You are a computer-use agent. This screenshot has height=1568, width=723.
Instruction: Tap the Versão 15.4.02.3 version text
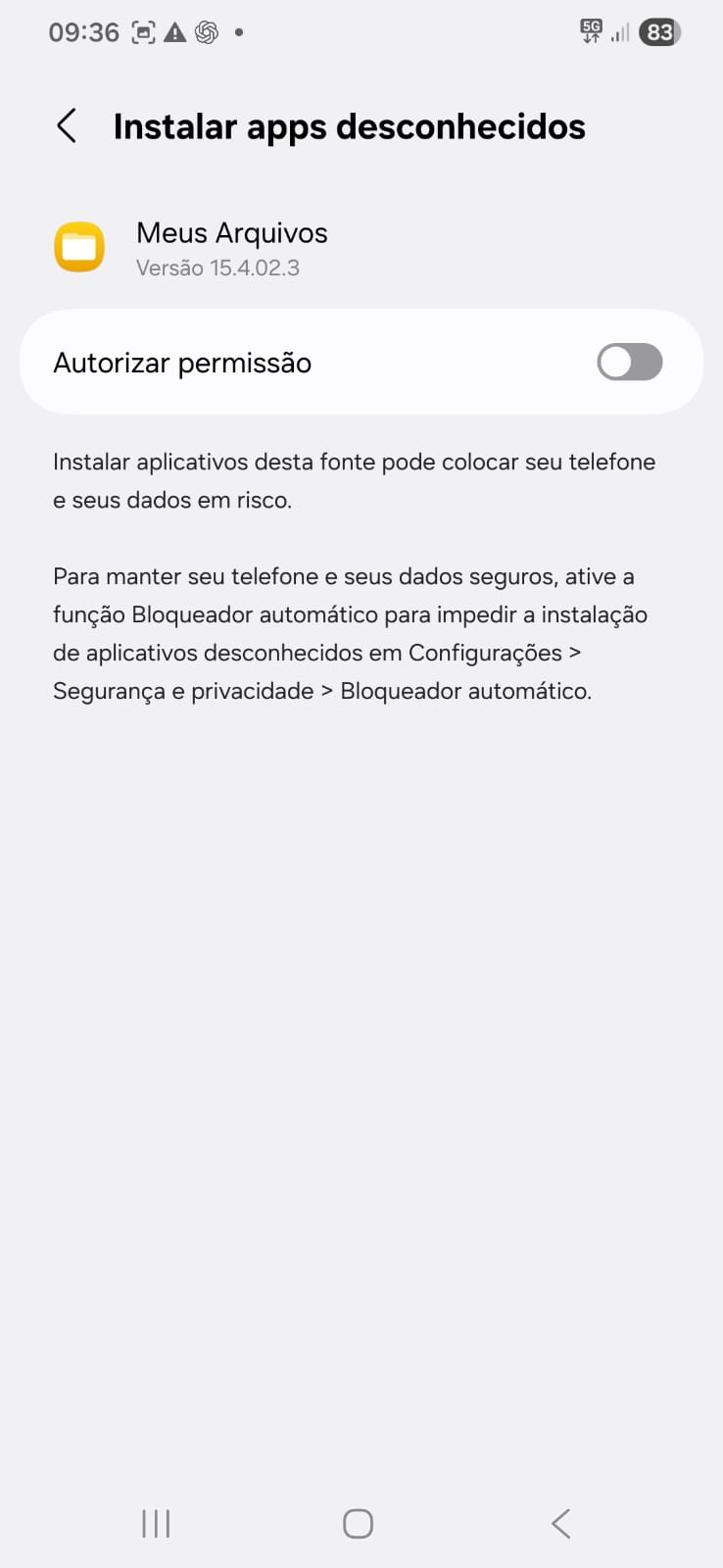(217, 268)
